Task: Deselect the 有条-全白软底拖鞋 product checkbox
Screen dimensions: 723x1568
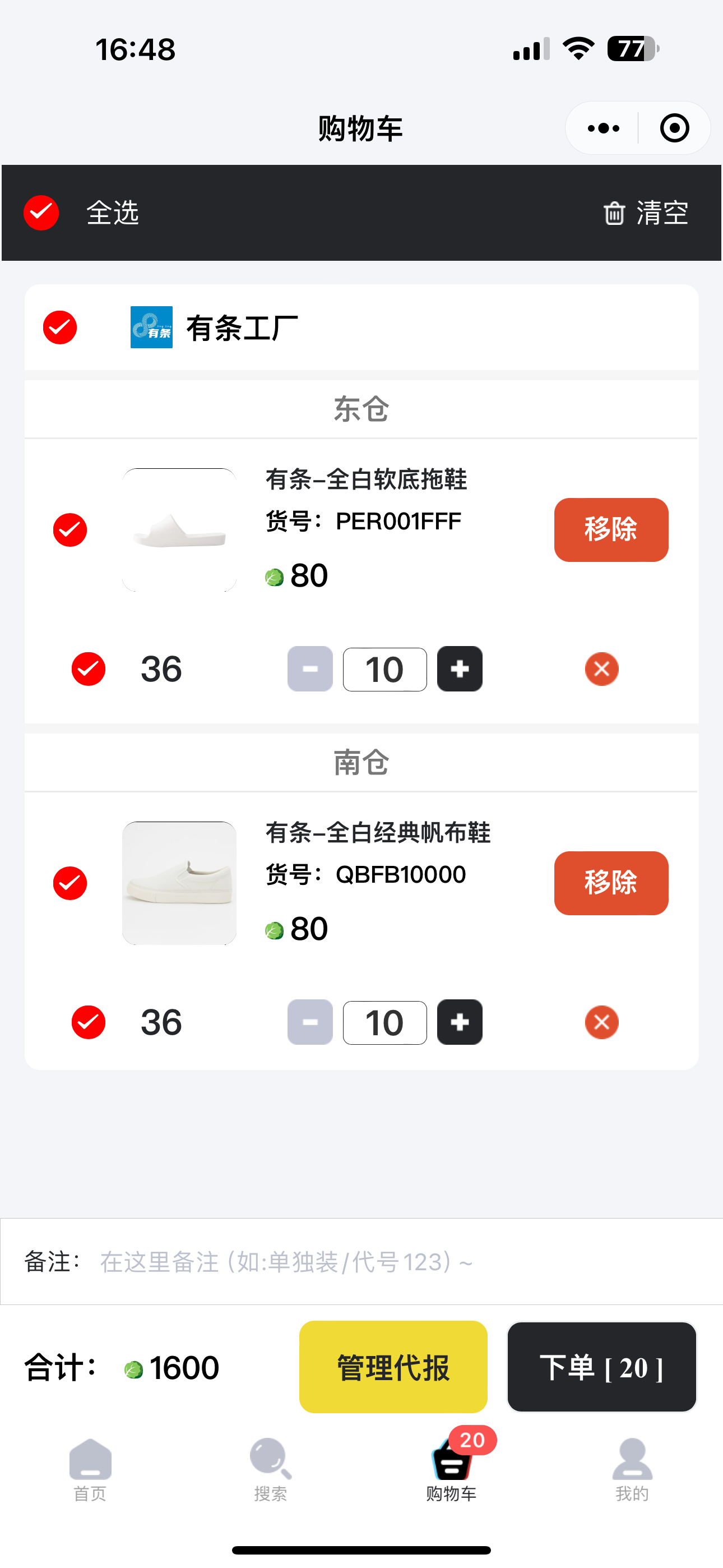Action: 70,529
